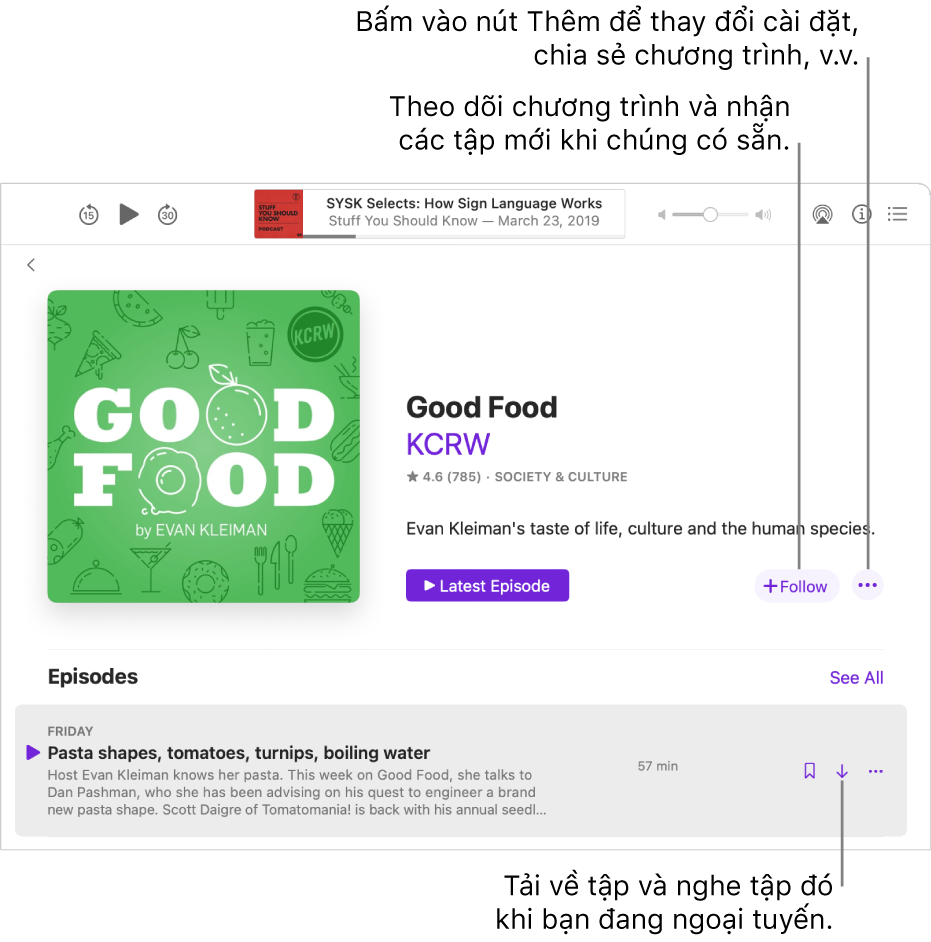Image resolution: width=931 pixels, height=942 pixels.
Task: Open AirPlay output options
Action: point(822,214)
